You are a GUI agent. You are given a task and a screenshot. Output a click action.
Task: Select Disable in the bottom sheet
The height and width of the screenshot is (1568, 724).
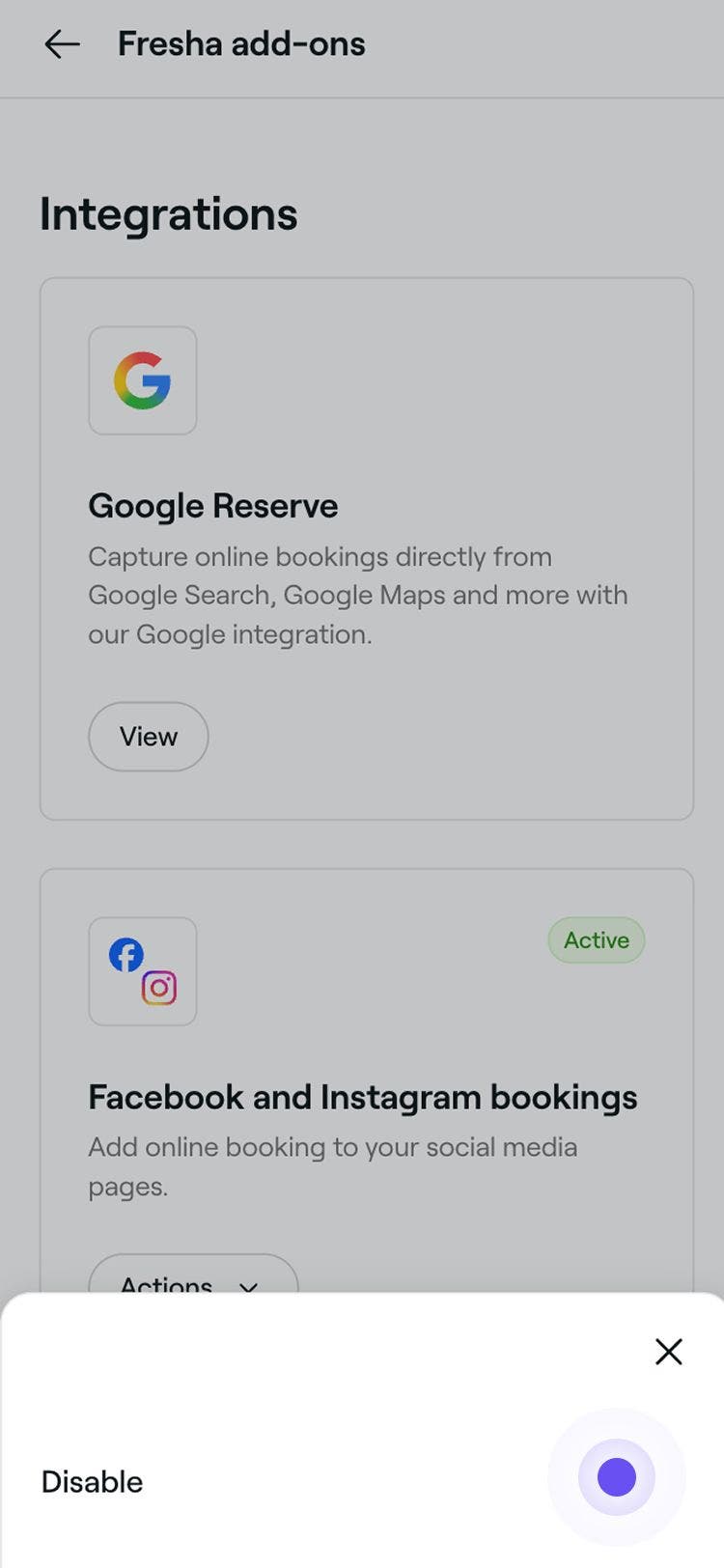(x=93, y=1481)
